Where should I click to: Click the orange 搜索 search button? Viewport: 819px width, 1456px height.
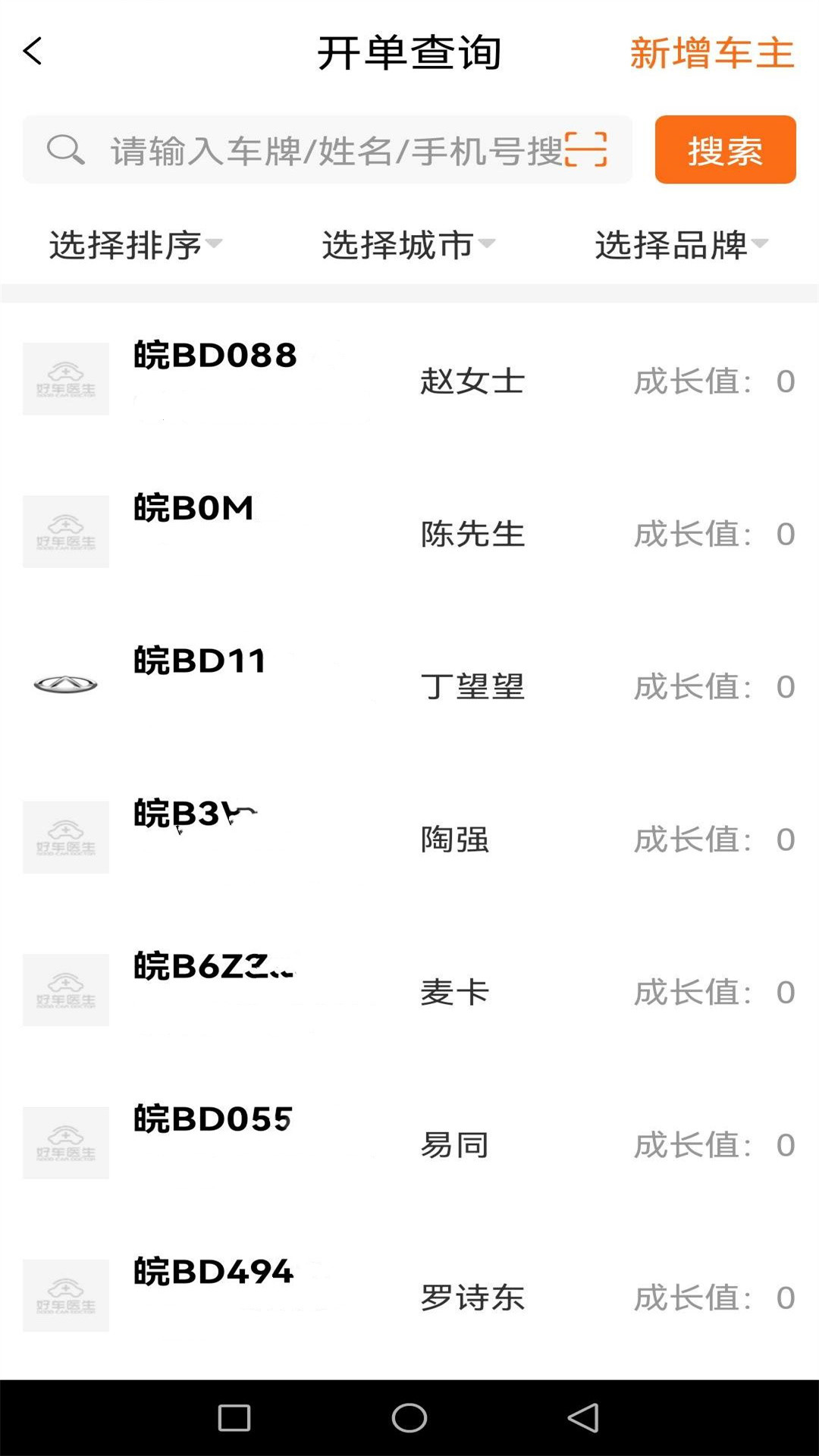(x=723, y=150)
